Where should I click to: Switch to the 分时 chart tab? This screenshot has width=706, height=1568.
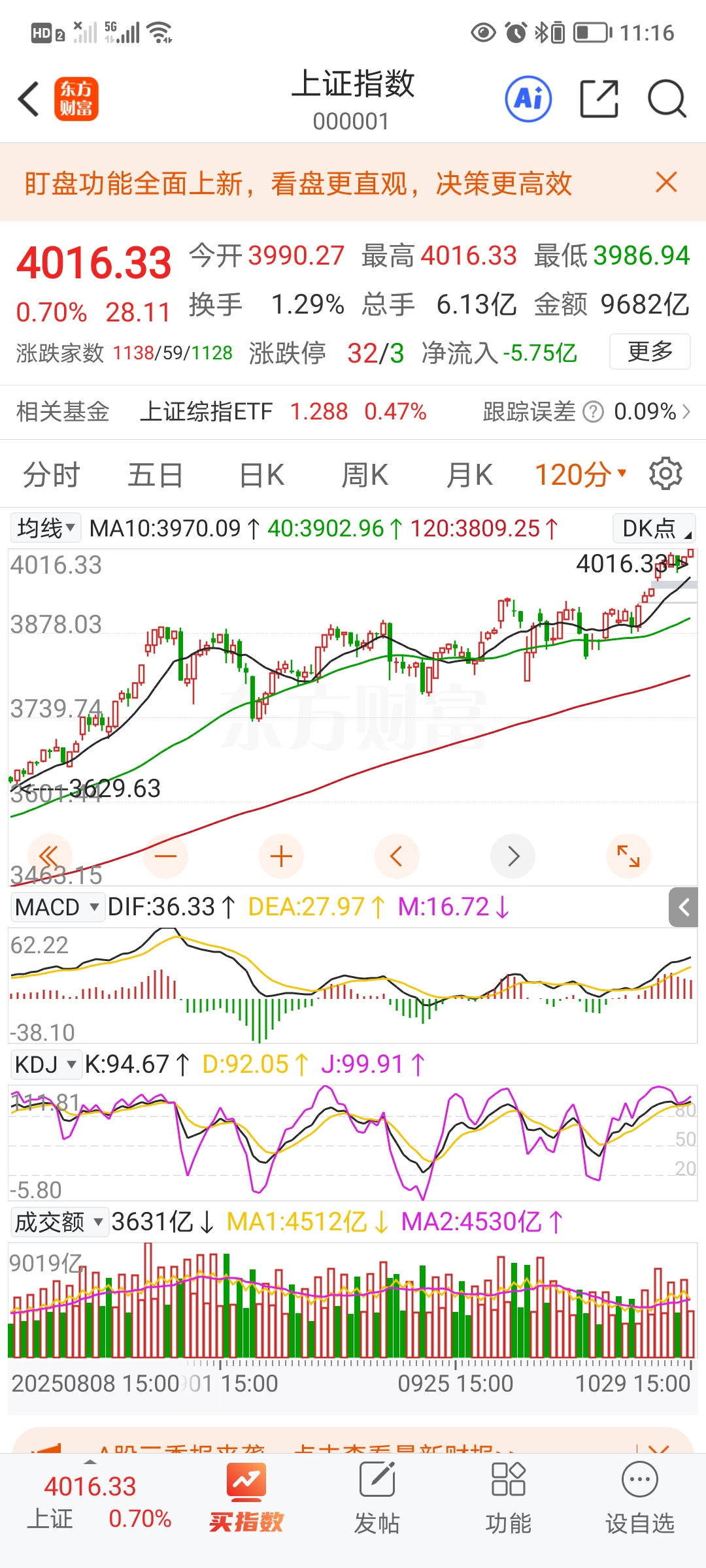pos(52,474)
